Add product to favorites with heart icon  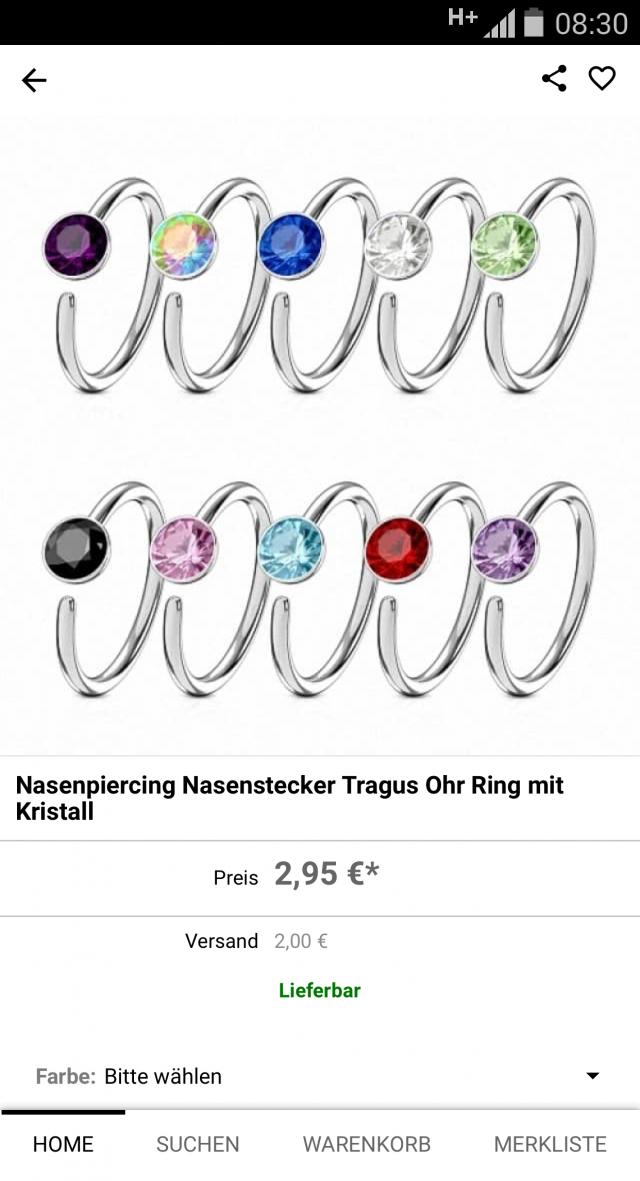coord(602,78)
